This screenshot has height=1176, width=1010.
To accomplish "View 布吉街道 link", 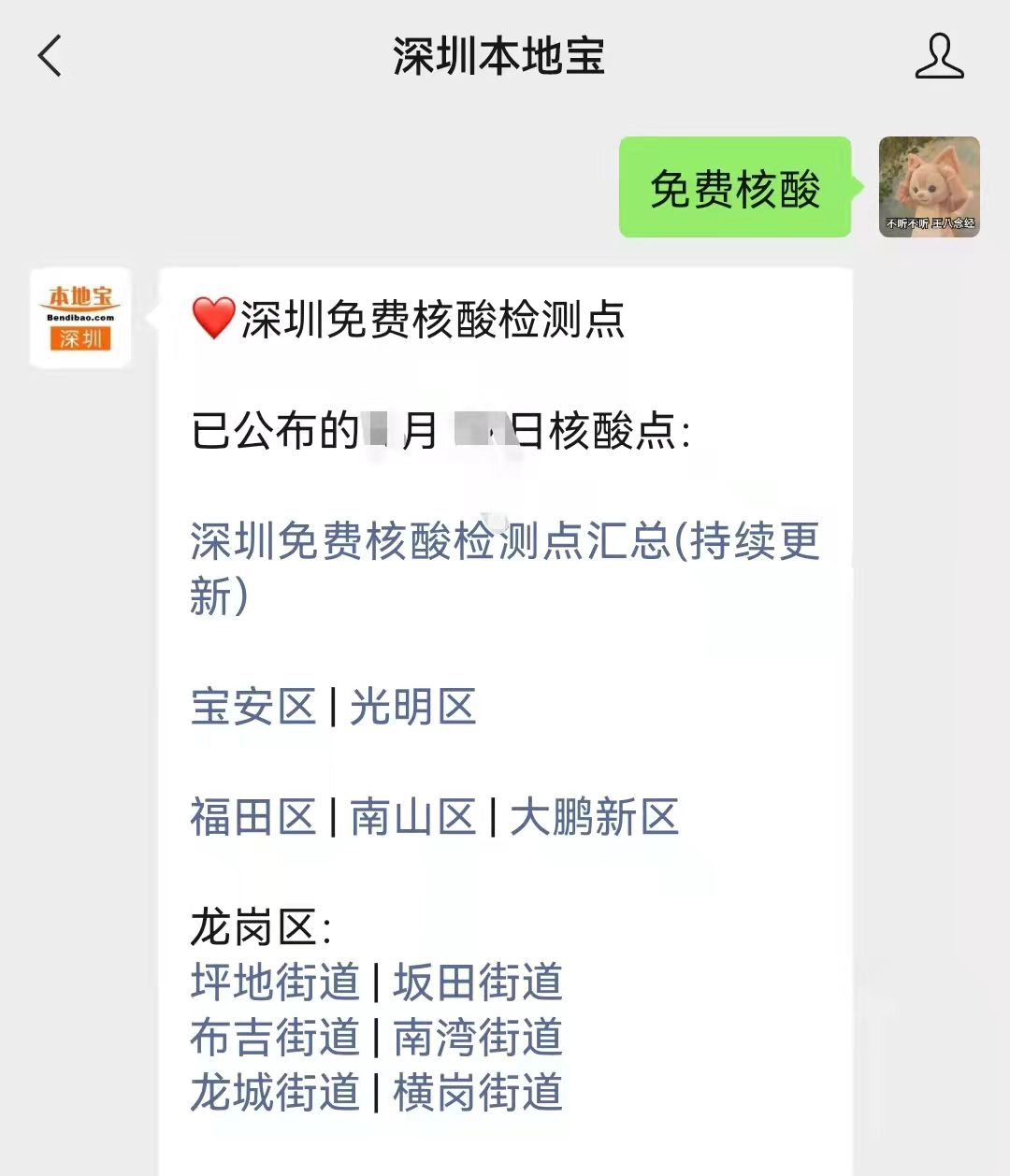I will [275, 1038].
